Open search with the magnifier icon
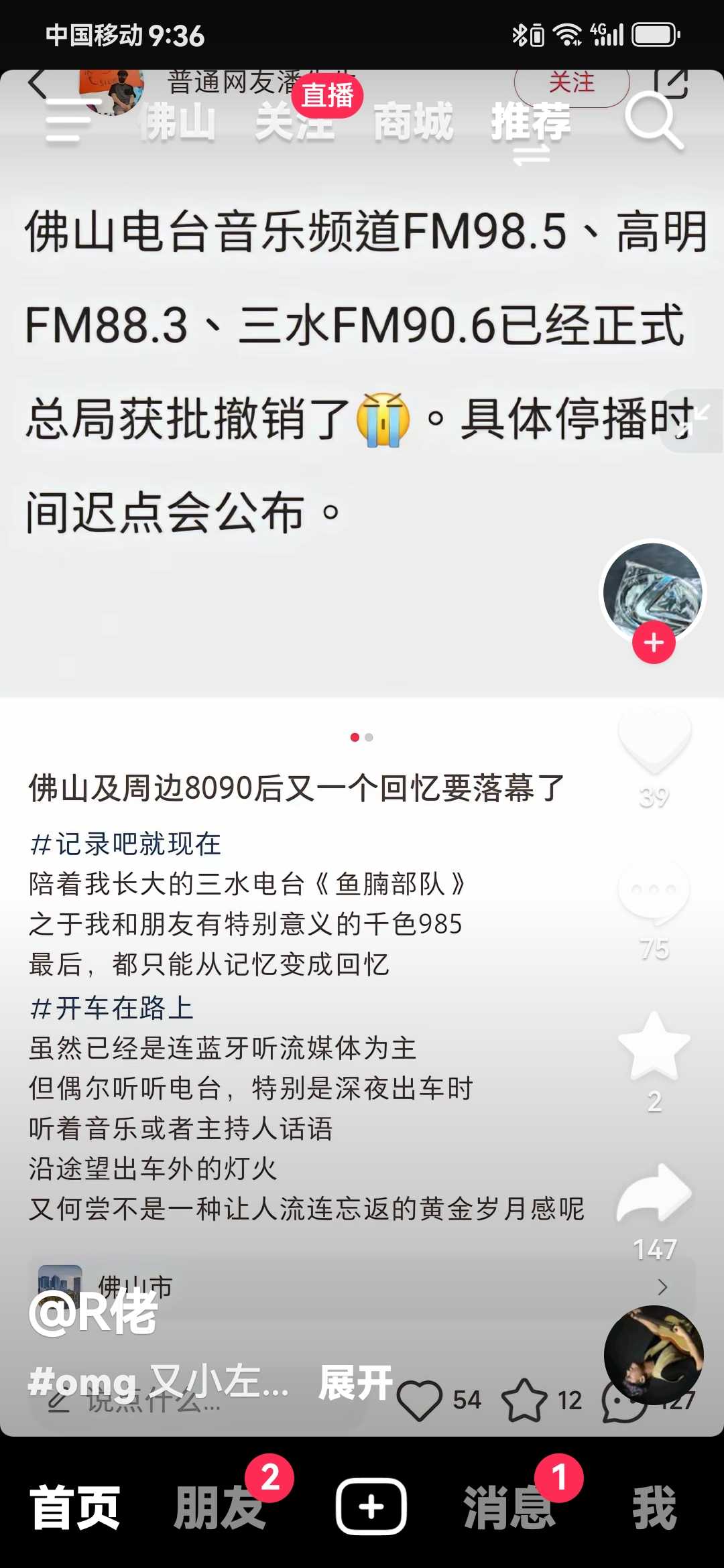724x1568 pixels. pos(653,121)
